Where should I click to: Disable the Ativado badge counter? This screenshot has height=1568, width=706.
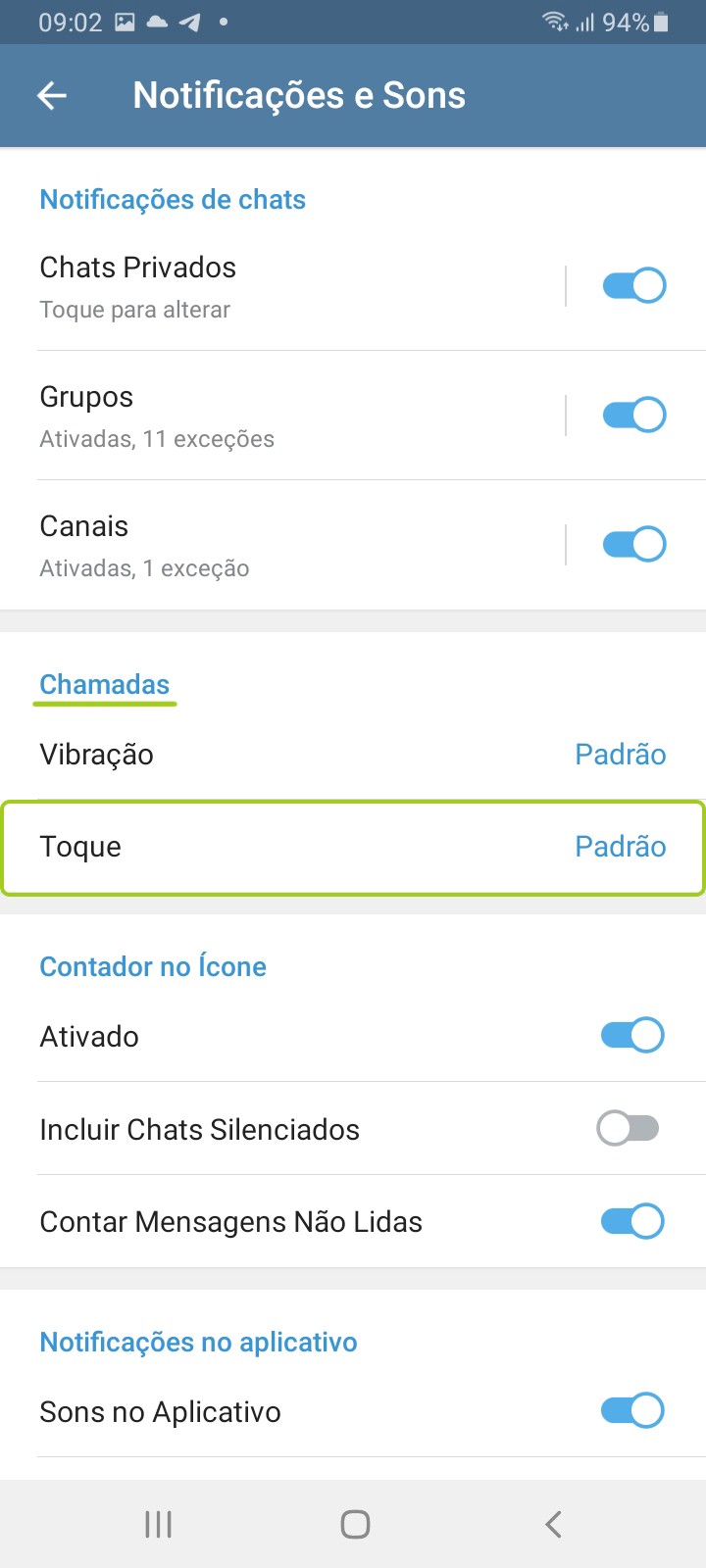[631, 1036]
